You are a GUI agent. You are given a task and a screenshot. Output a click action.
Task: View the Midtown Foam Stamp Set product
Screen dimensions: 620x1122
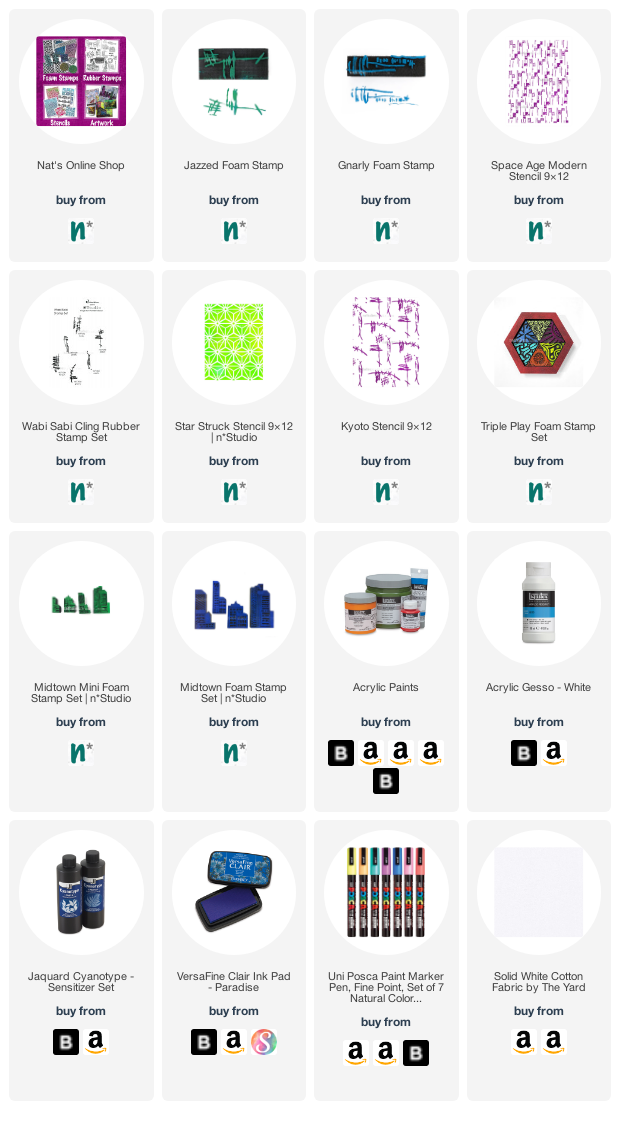[x=233, y=605]
